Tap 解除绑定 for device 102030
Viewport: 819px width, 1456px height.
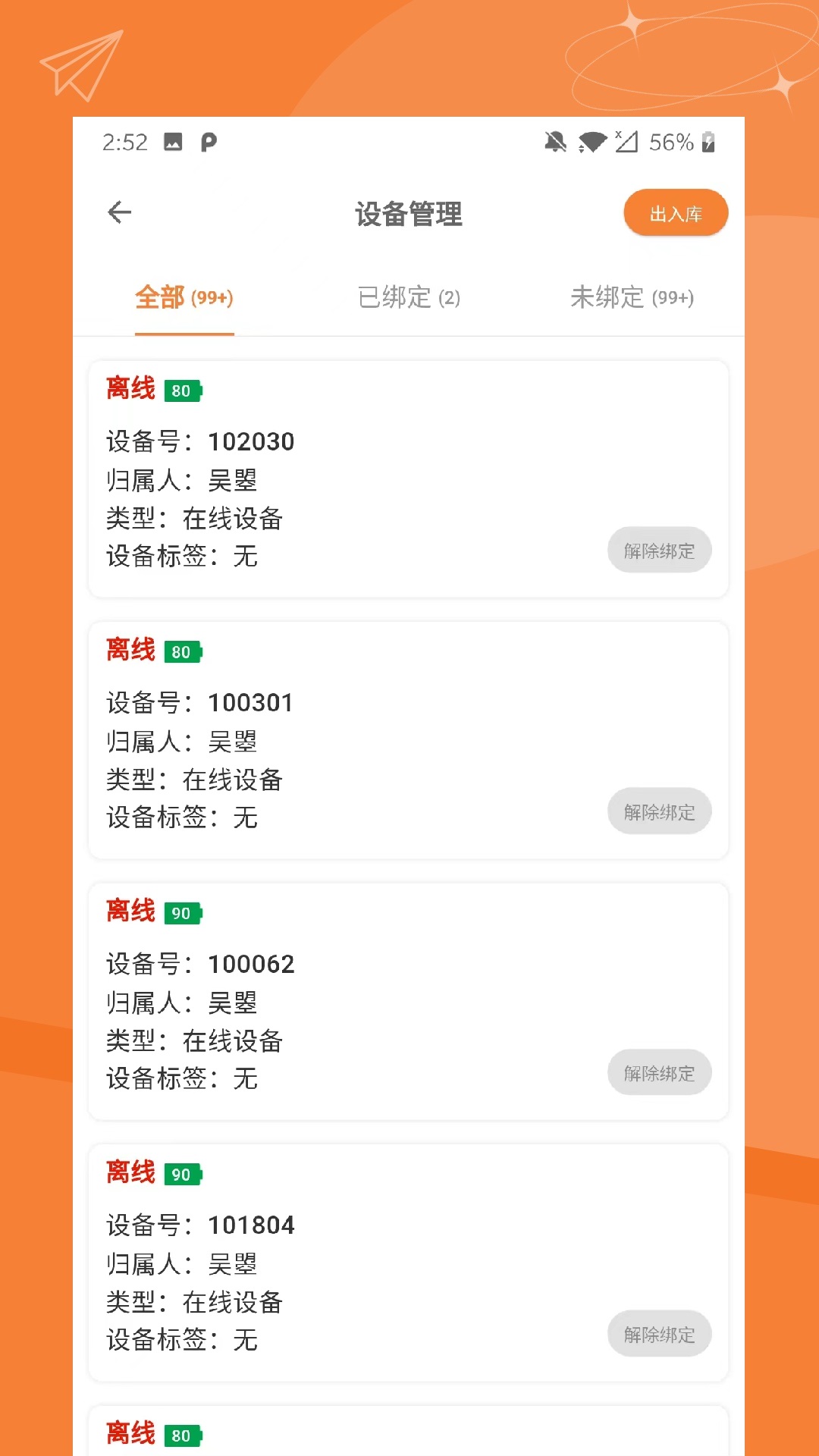[659, 549]
